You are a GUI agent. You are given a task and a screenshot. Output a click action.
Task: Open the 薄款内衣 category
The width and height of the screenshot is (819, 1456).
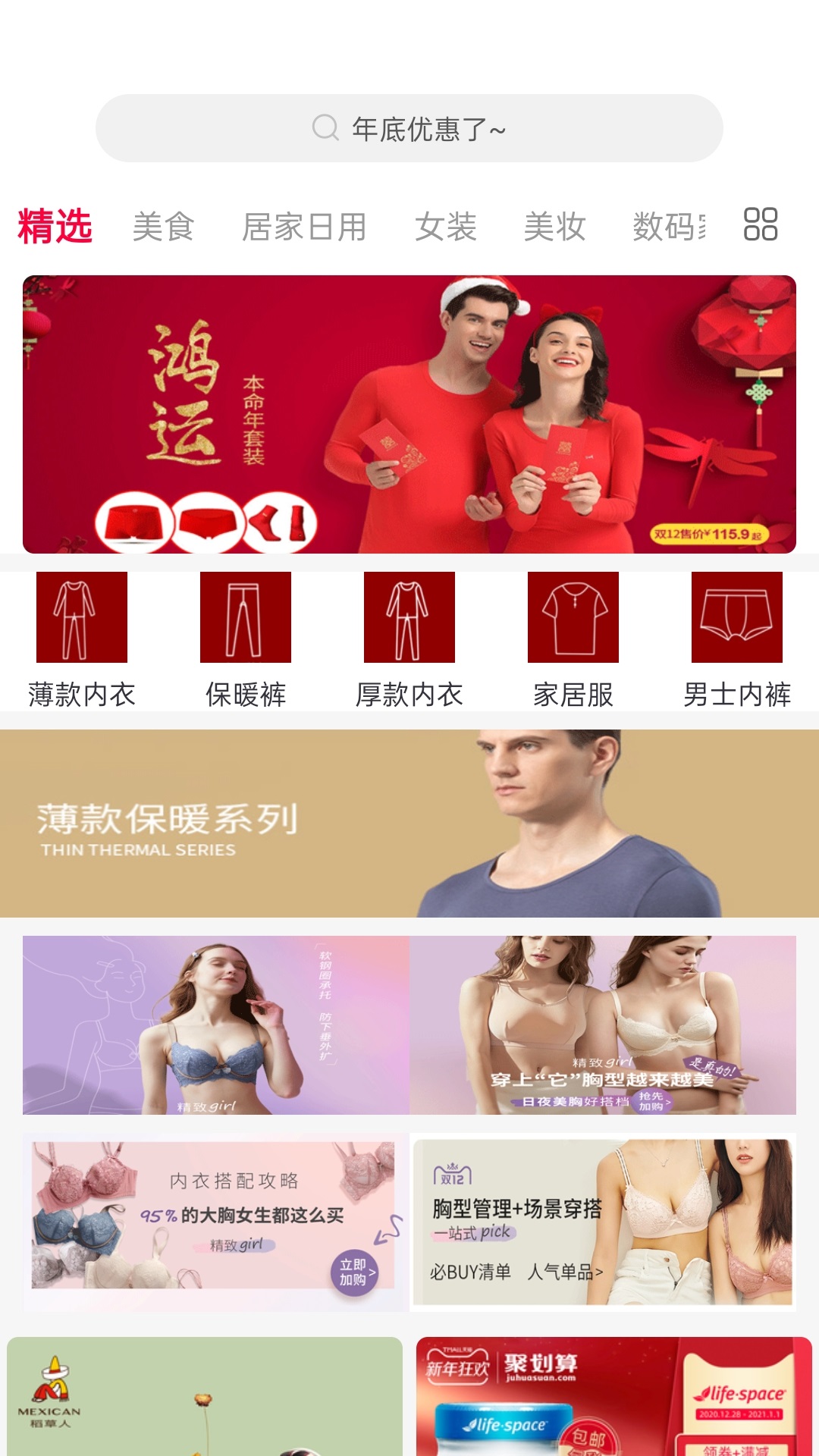82,639
